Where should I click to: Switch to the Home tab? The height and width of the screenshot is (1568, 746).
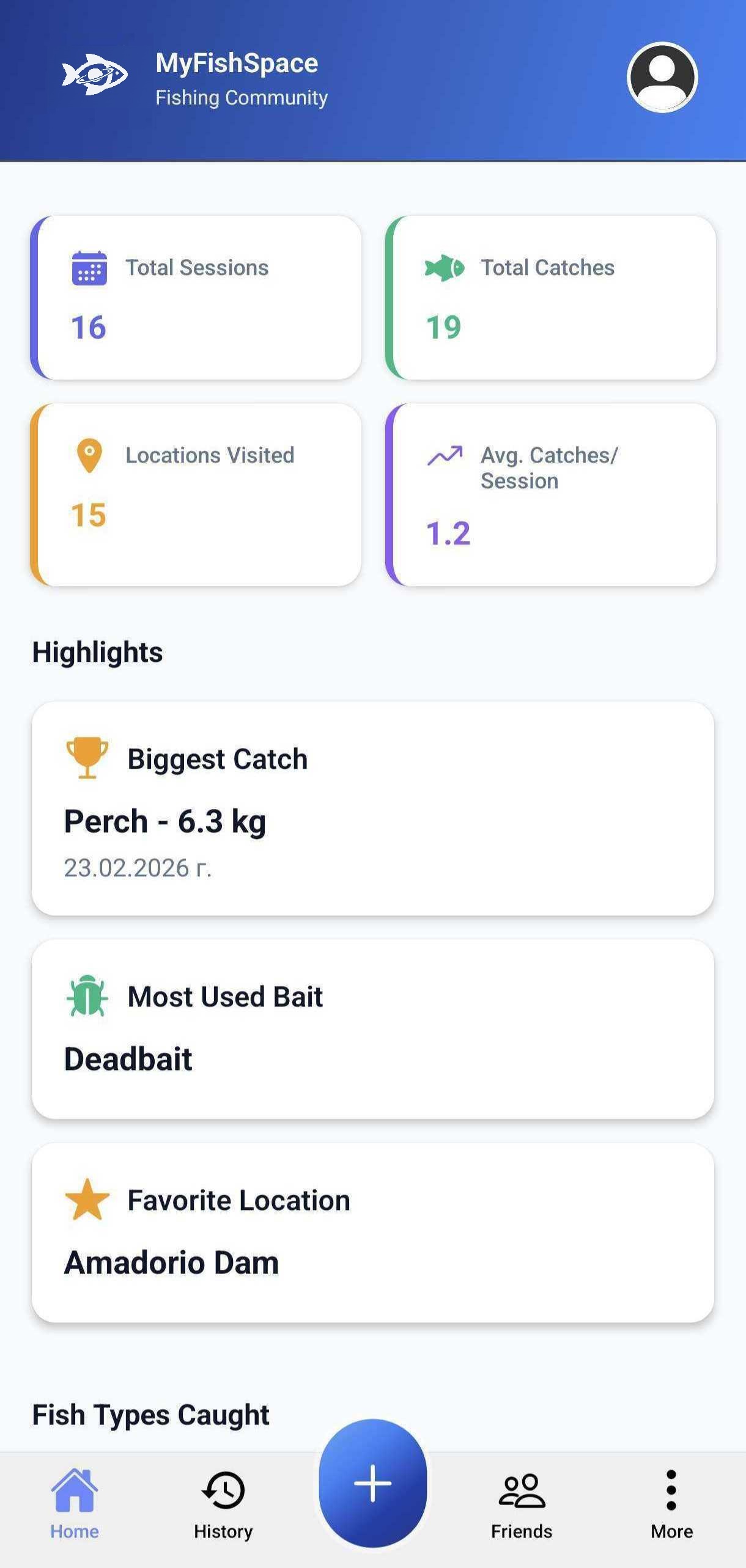(75, 1503)
